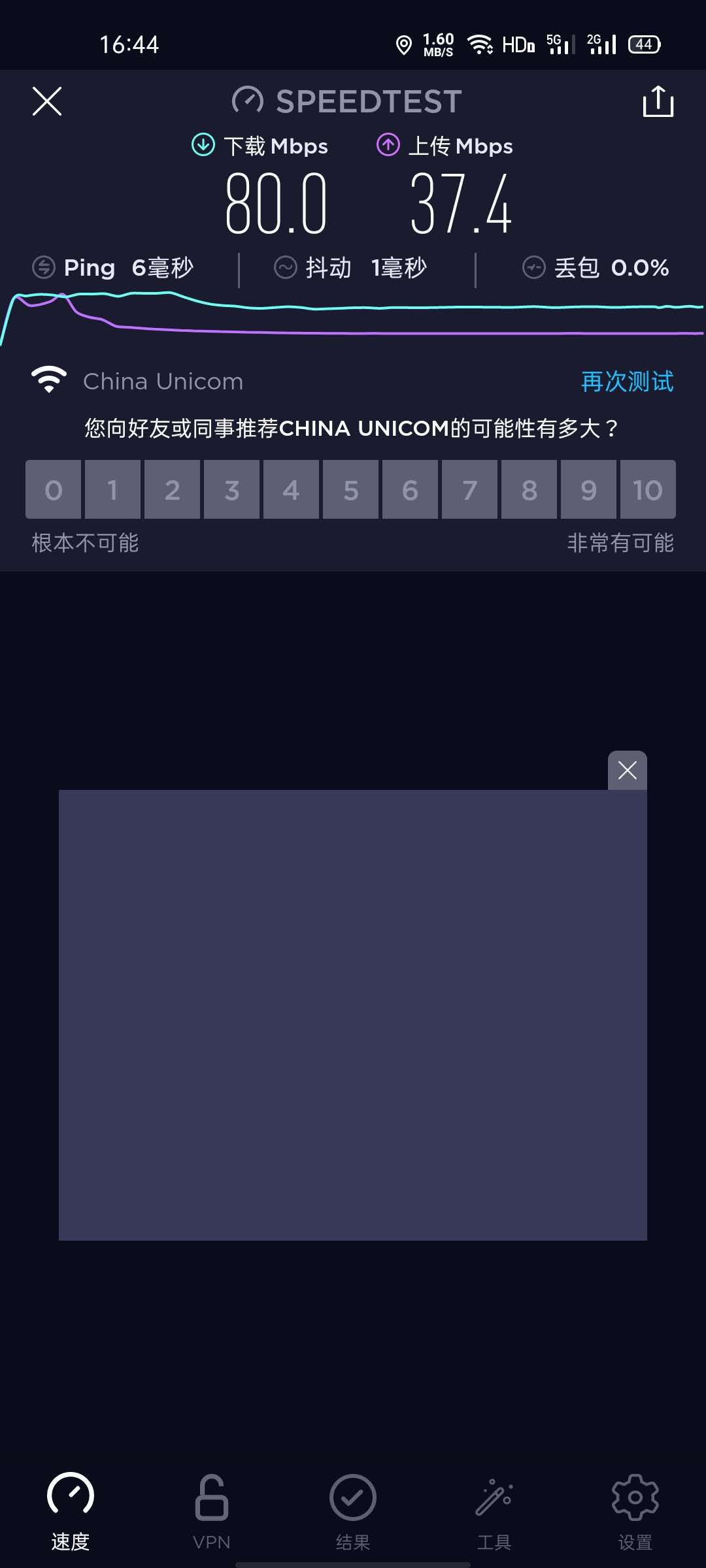
Task: Tap 再次测试 to run the test again
Action: 627,382
